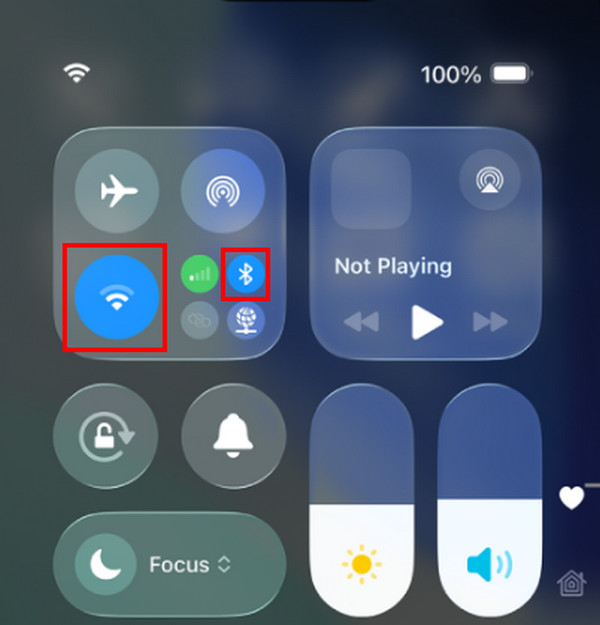Screen dimensions: 600x625
Task: Toggle cellular data
Action: click(x=200, y=273)
